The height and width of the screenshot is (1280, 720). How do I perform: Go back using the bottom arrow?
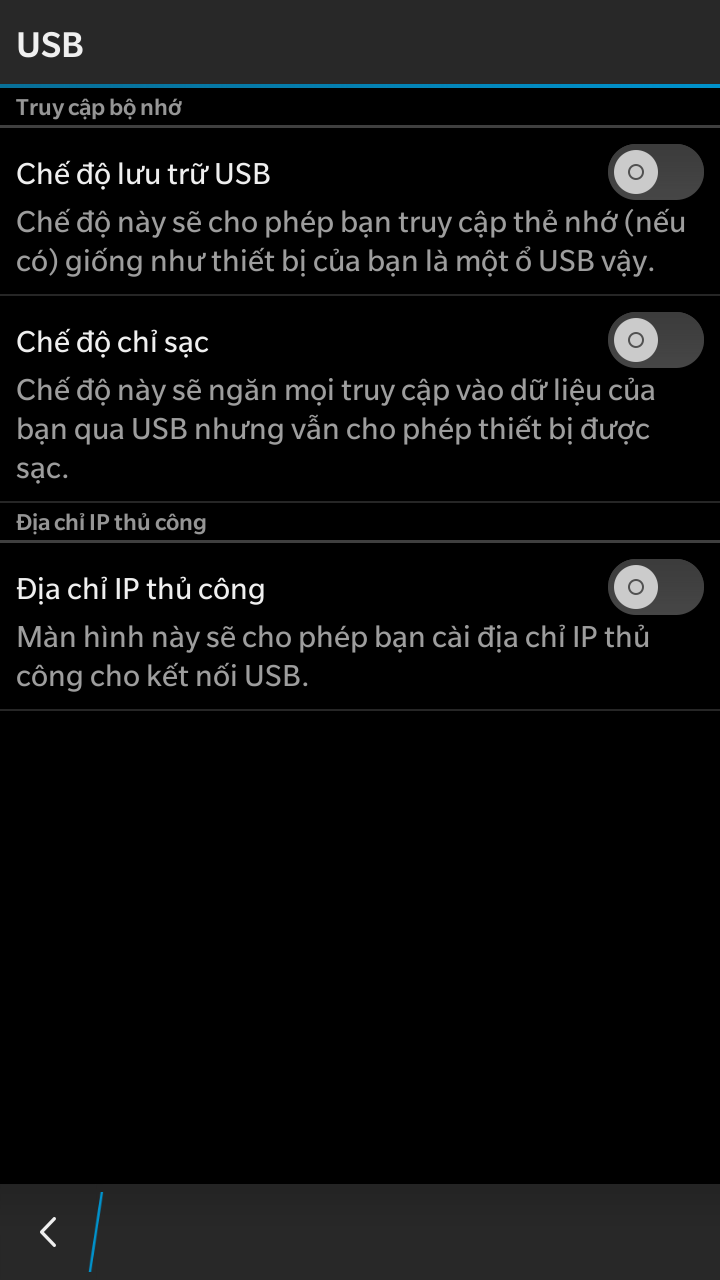48,1232
